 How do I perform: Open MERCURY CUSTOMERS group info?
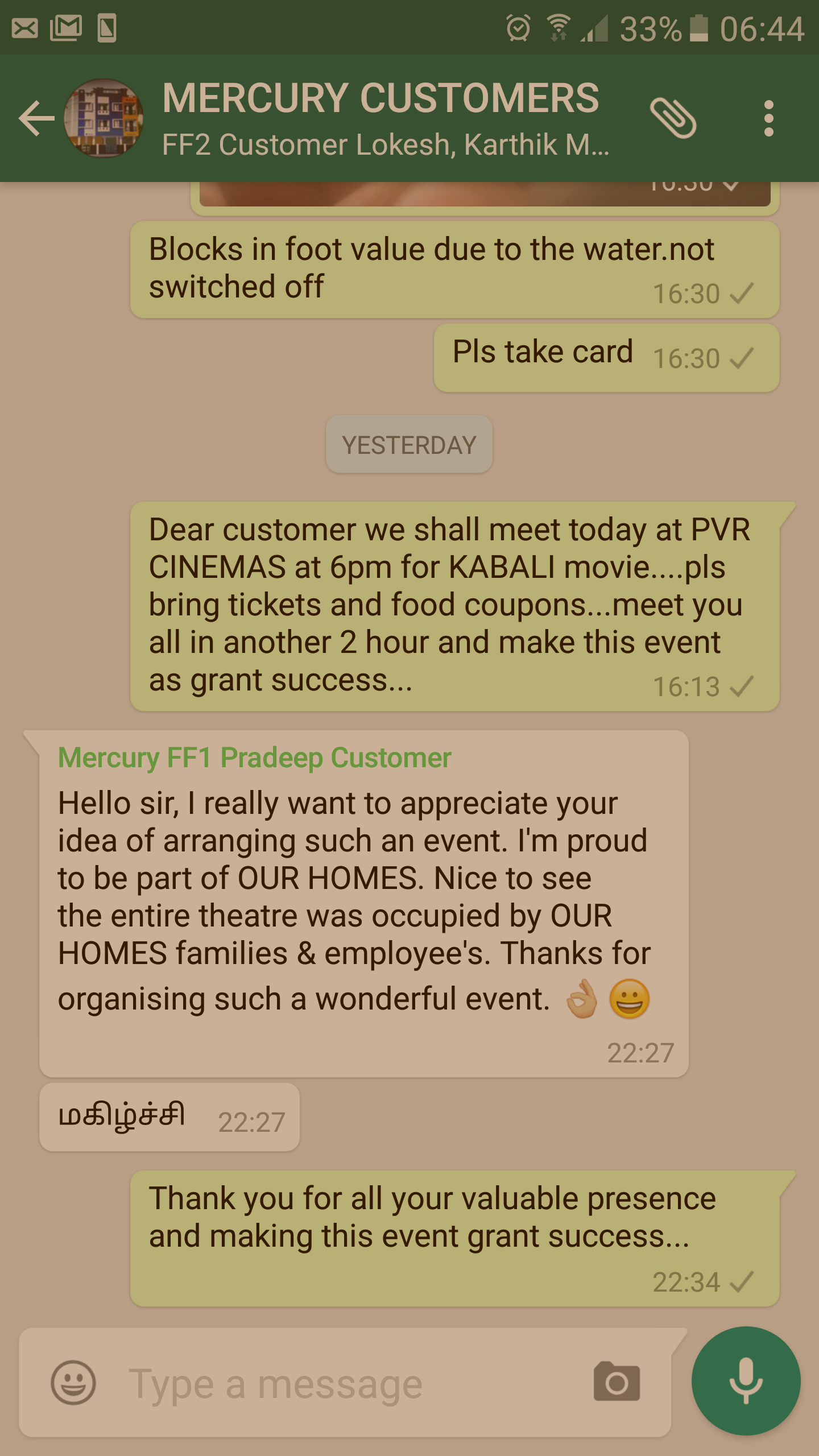tap(380, 118)
